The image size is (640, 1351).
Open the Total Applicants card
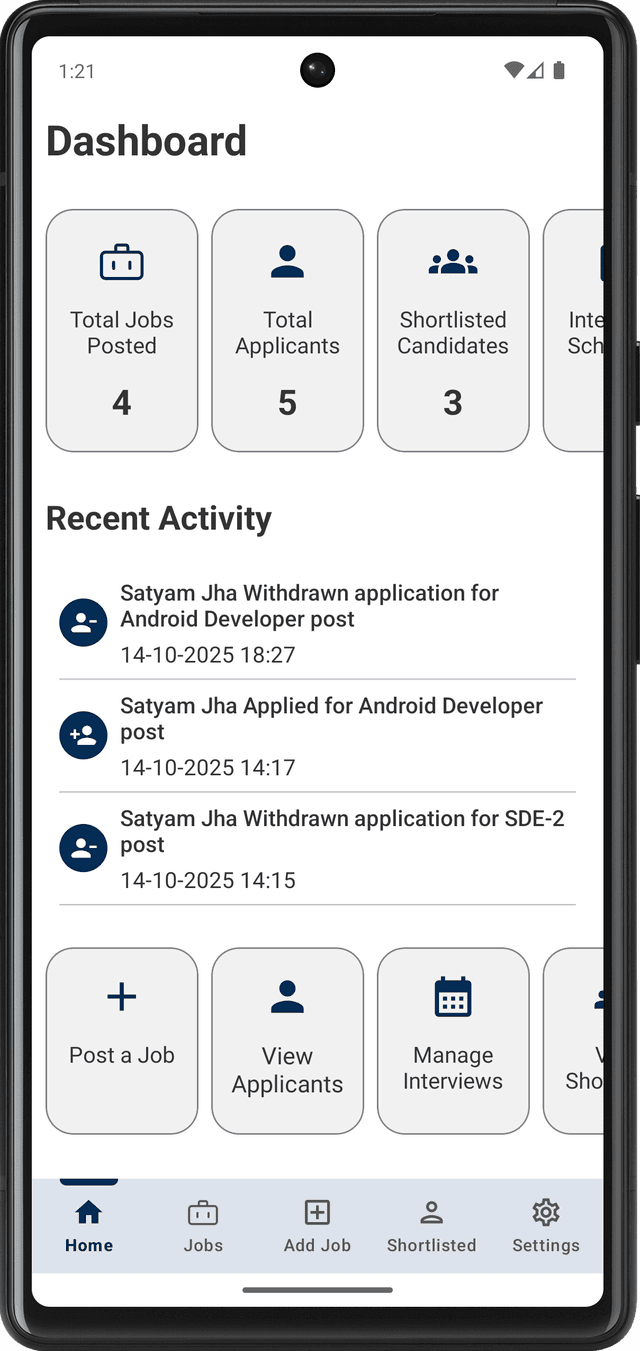[x=287, y=330]
